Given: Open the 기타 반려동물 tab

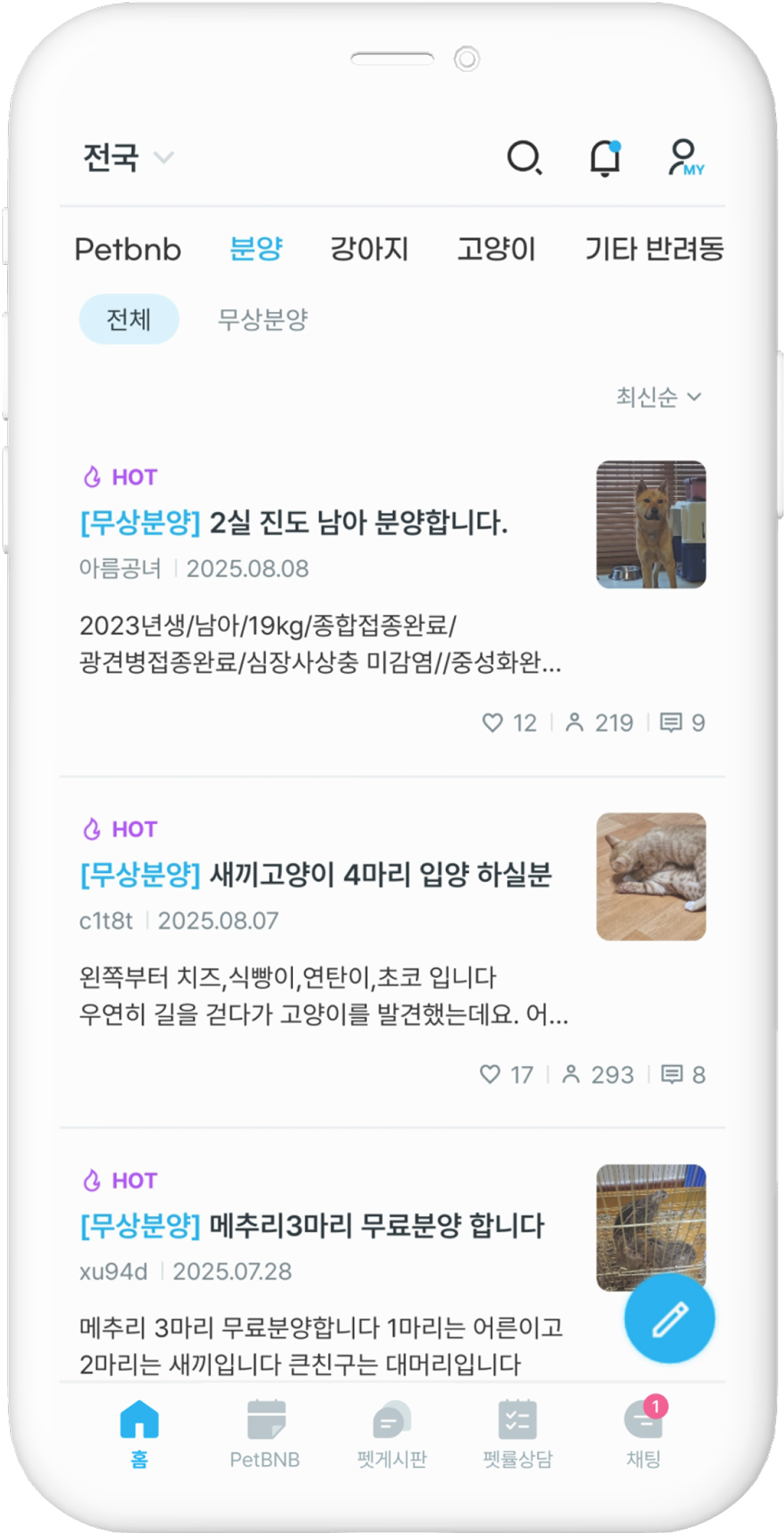Looking at the screenshot, I should click(x=654, y=250).
